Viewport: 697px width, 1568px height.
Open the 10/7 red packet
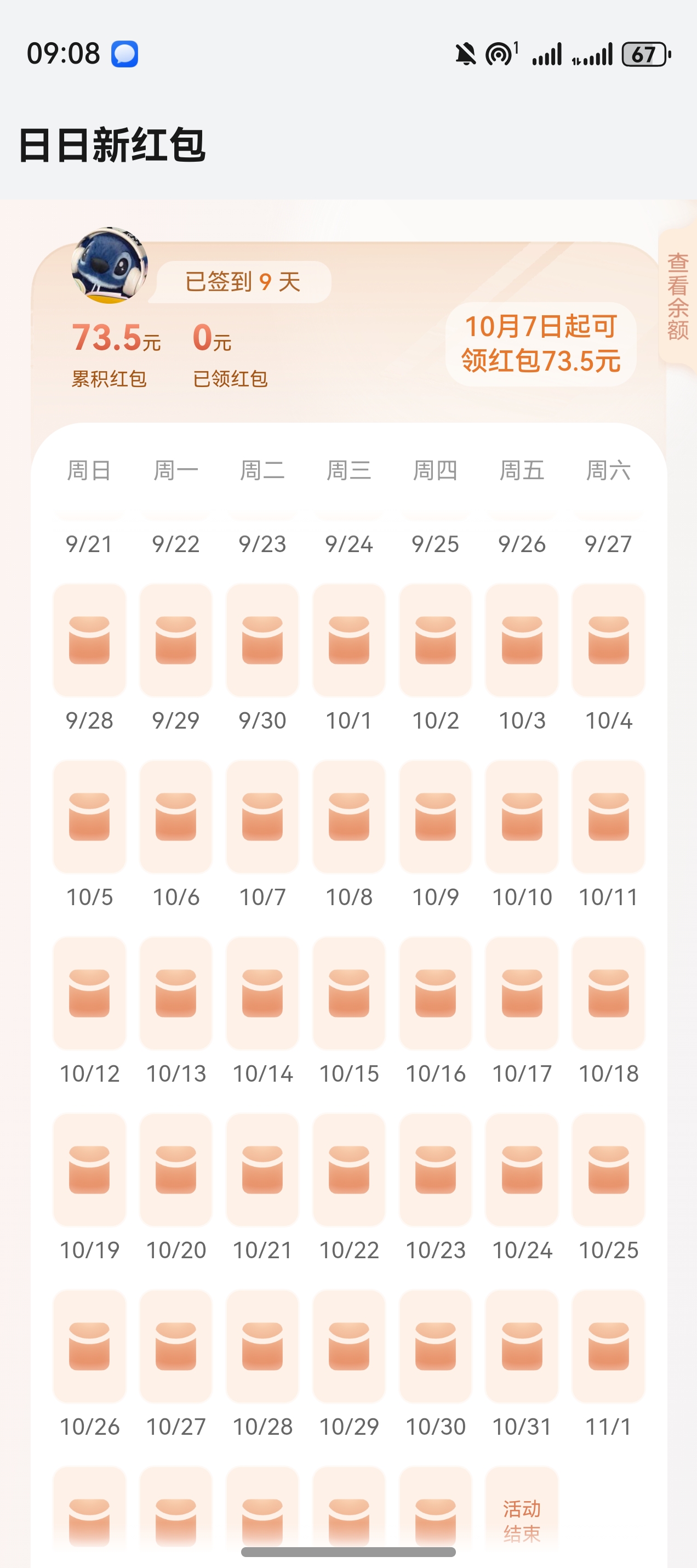coord(262,816)
